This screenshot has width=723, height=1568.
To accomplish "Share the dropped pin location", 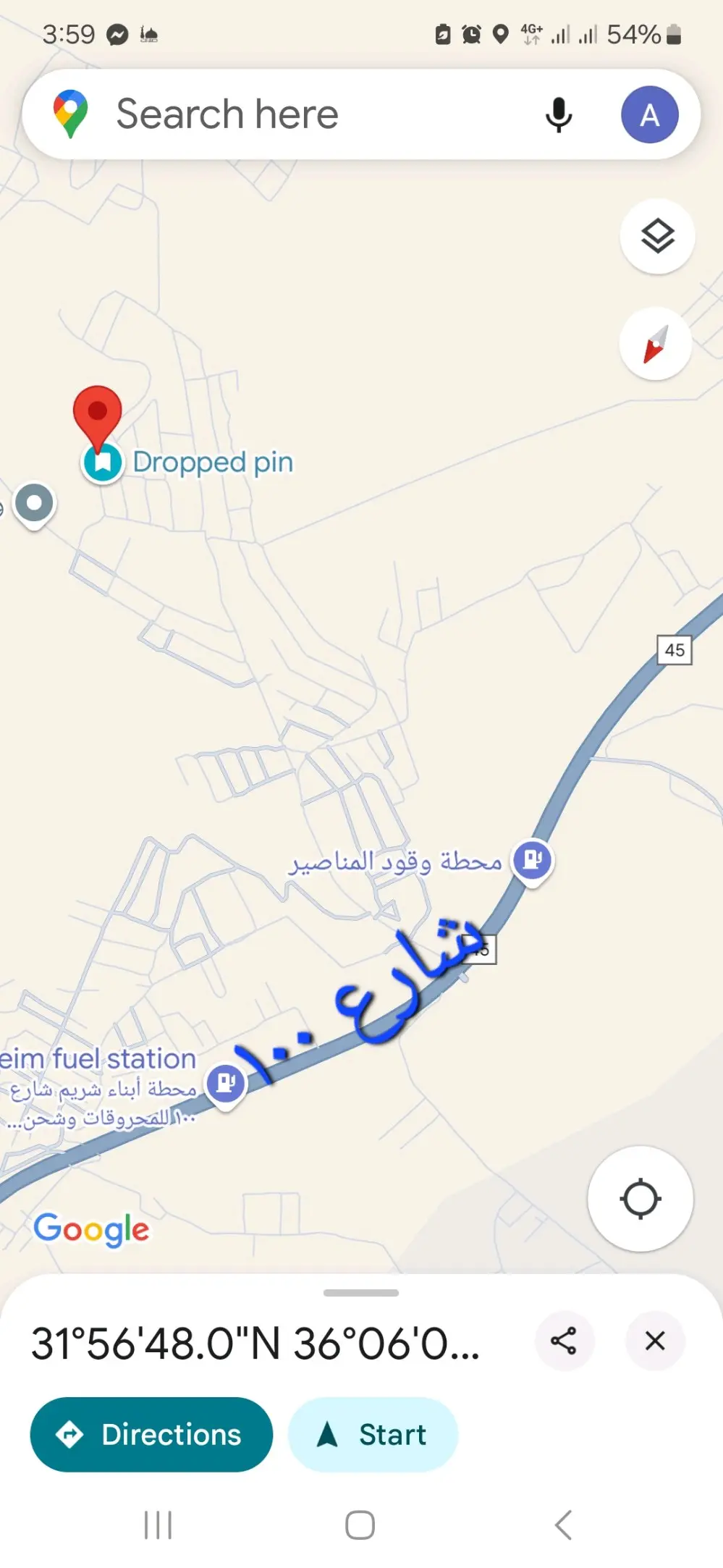I will tap(565, 1341).
